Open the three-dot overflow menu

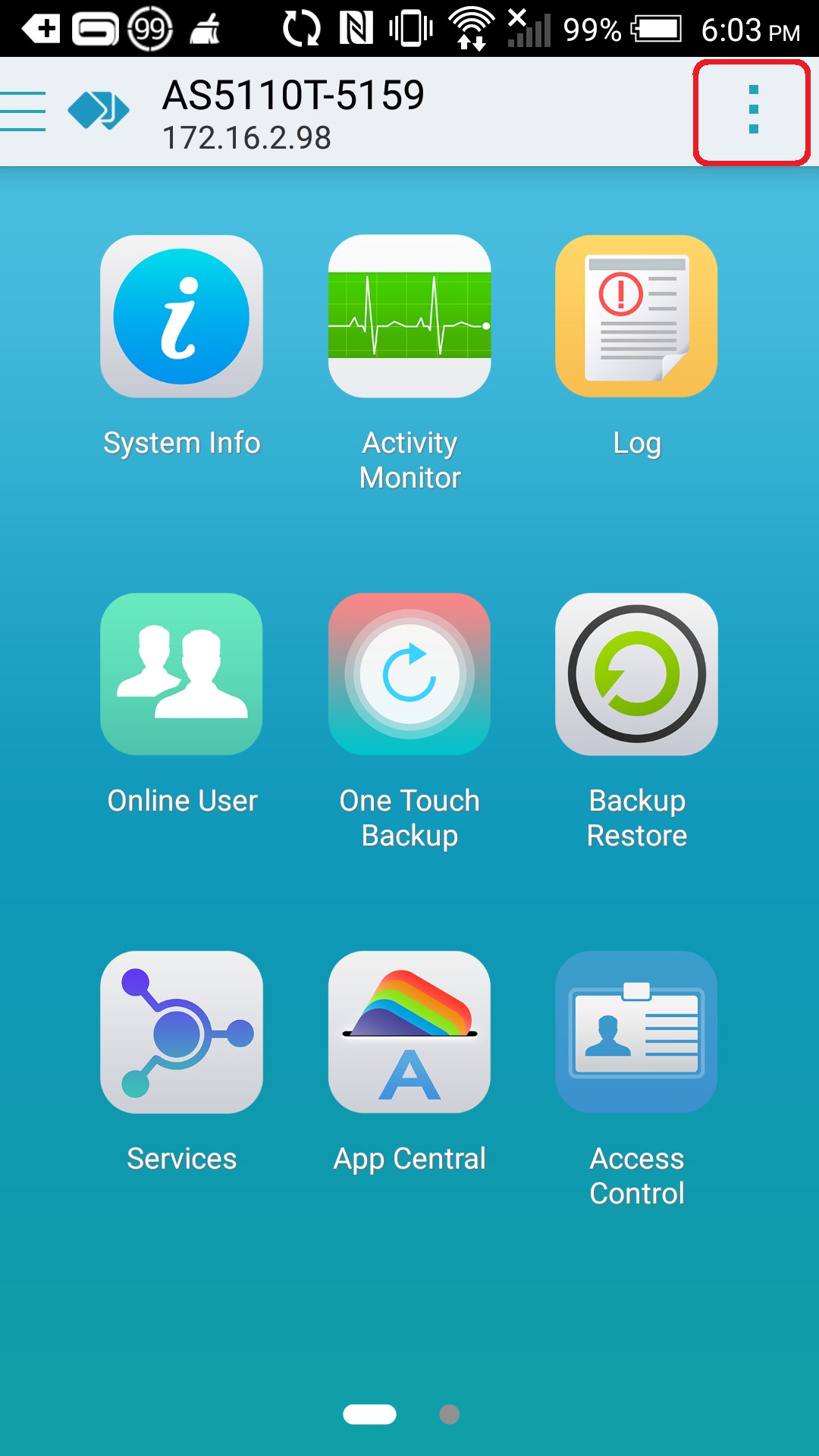coord(752,111)
